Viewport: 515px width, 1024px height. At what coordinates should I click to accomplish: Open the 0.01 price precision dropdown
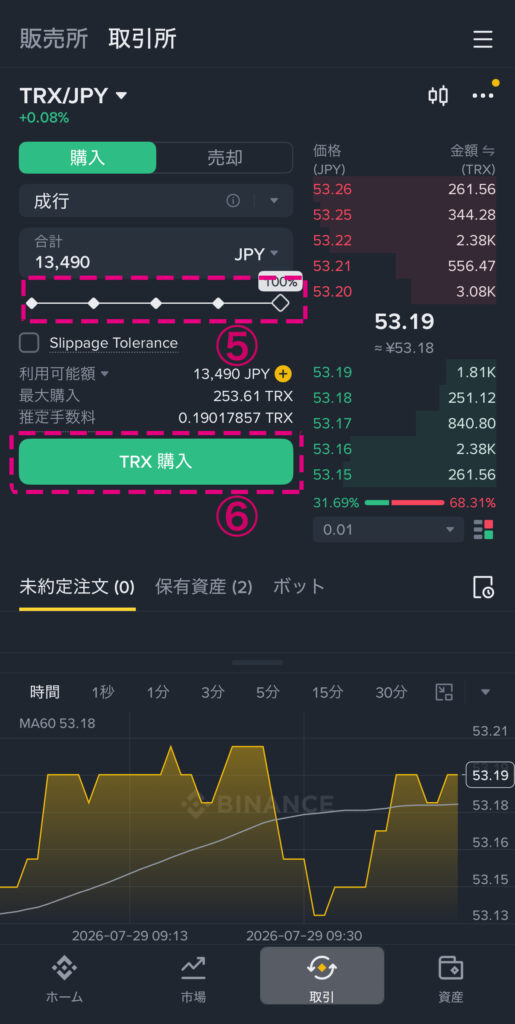pyautogui.click(x=388, y=529)
